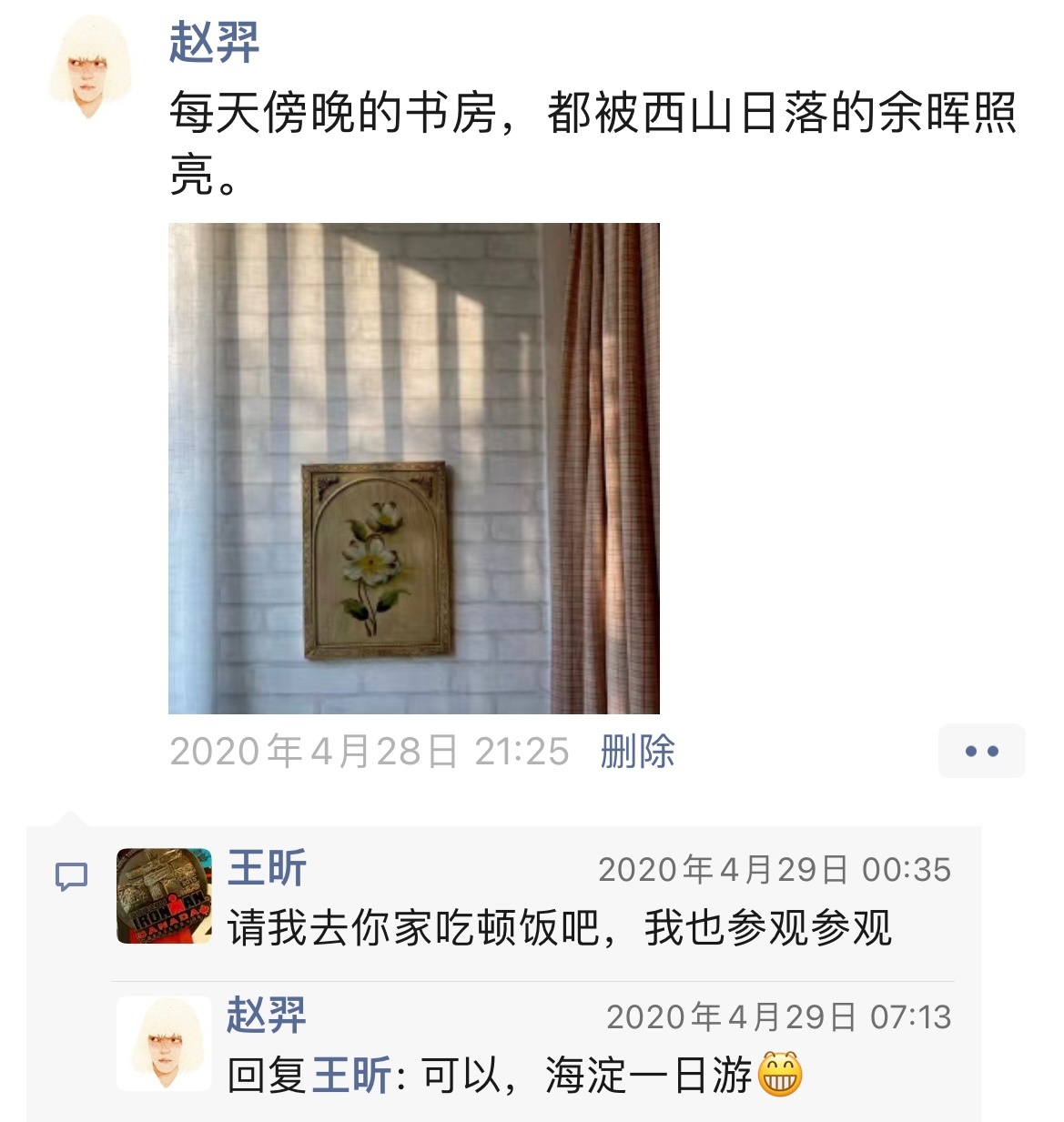The height and width of the screenshot is (1122, 1064).
Task: Open 赵羿's avatar at the top of the post
Action: pos(89,70)
